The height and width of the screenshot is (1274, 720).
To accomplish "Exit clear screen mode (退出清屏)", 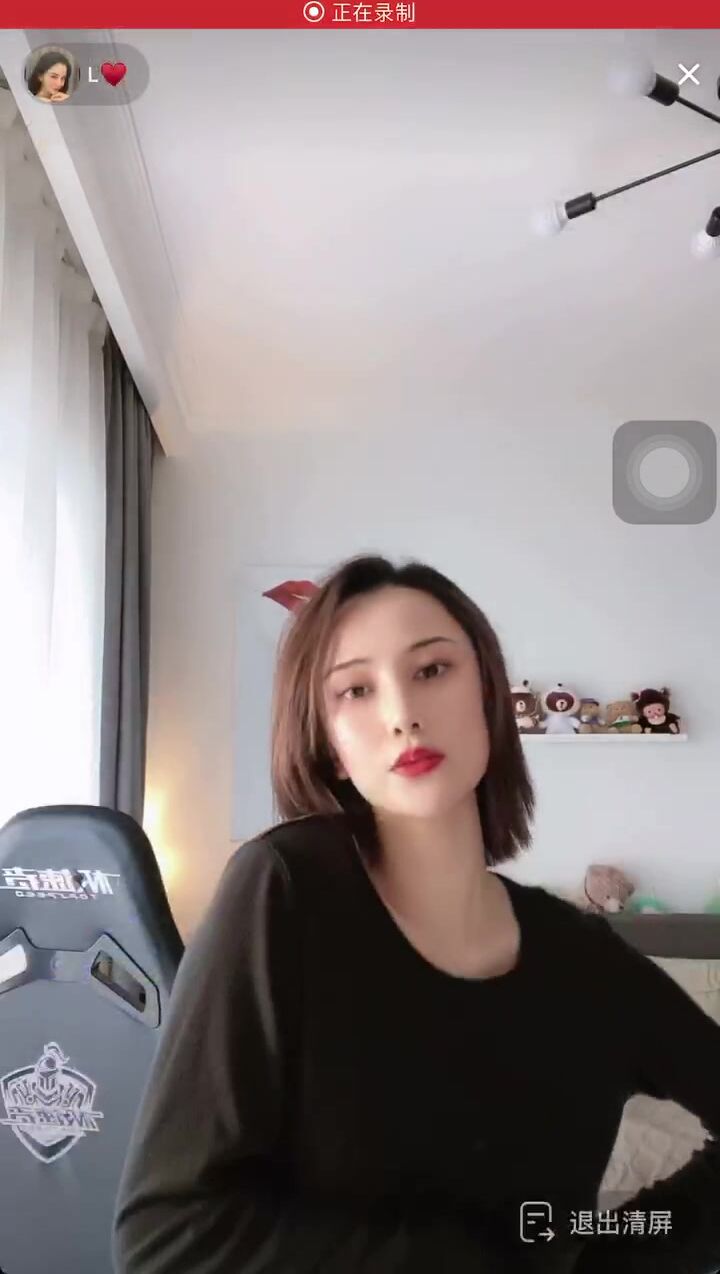I will click(x=598, y=1222).
